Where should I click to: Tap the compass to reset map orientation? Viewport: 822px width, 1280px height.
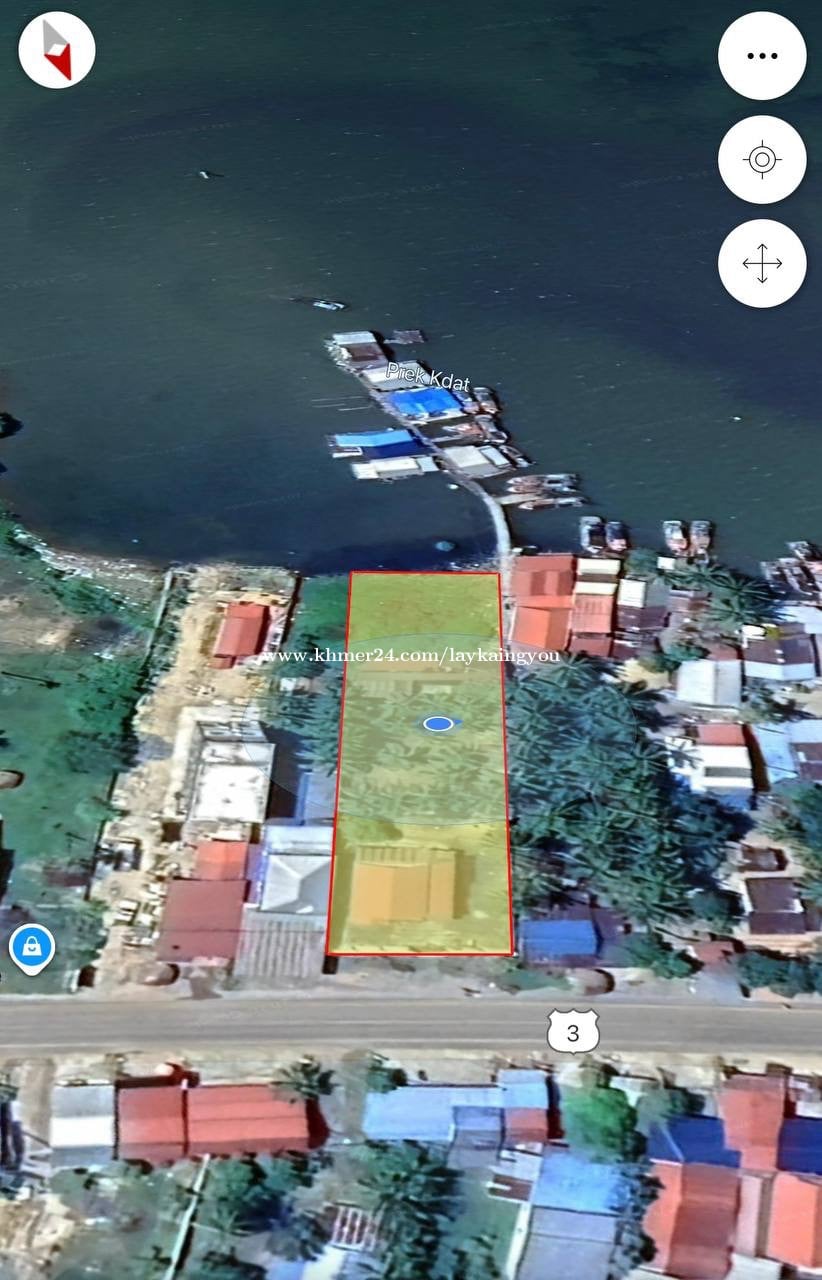[57, 50]
